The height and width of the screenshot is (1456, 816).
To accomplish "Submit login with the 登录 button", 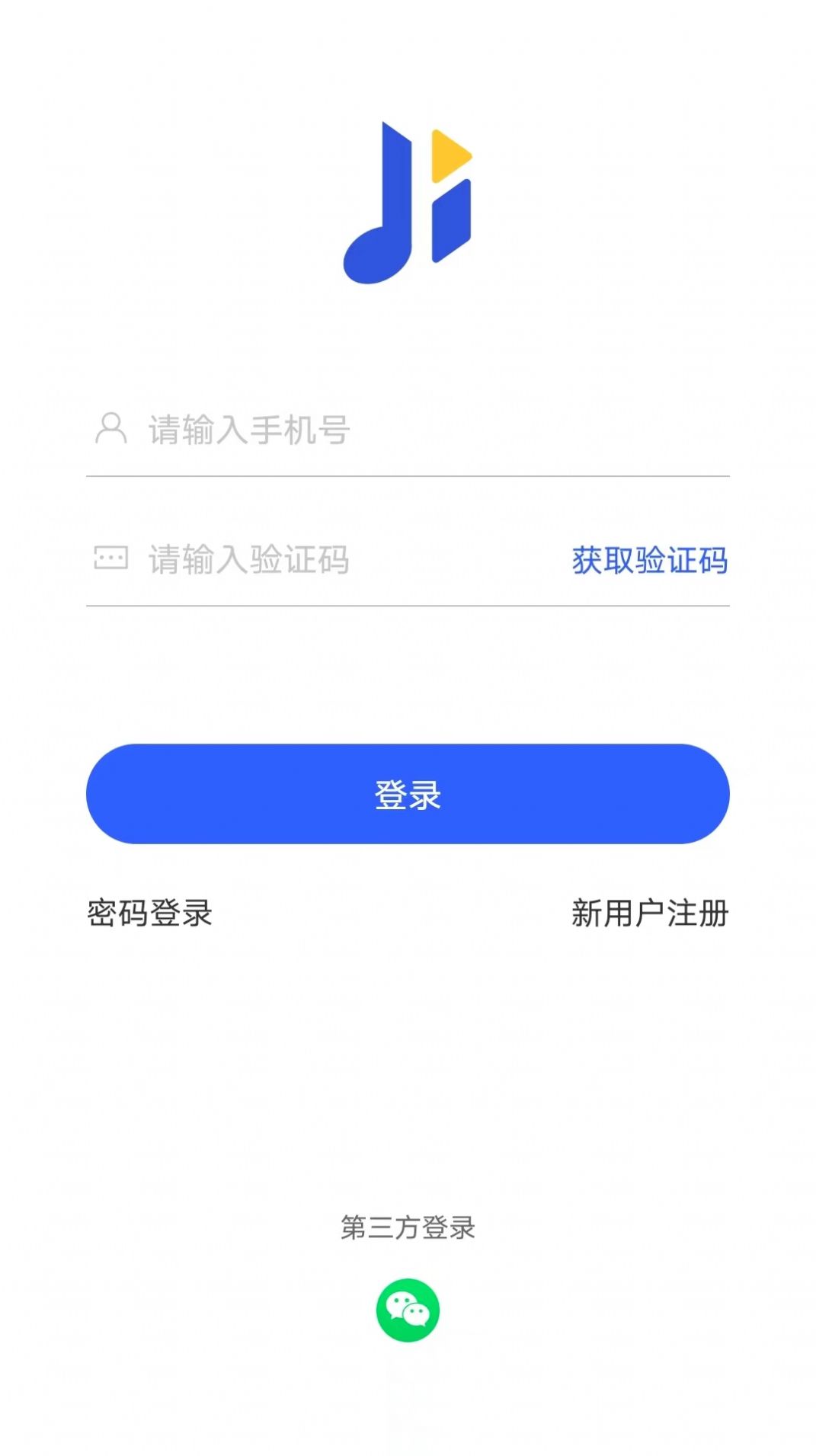I will pos(408,794).
